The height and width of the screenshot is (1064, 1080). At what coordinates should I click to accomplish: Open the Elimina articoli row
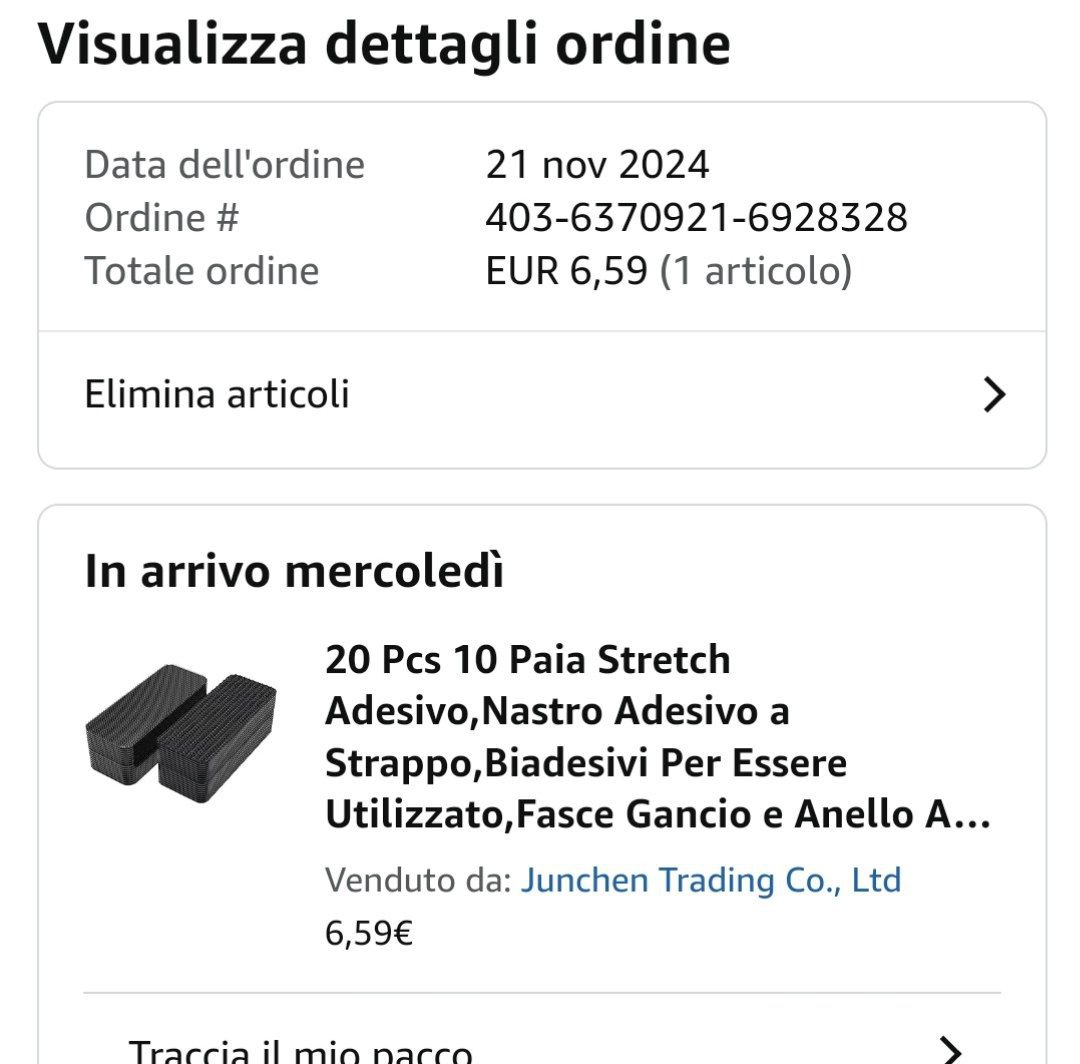pyautogui.click(x=542, y=395)
